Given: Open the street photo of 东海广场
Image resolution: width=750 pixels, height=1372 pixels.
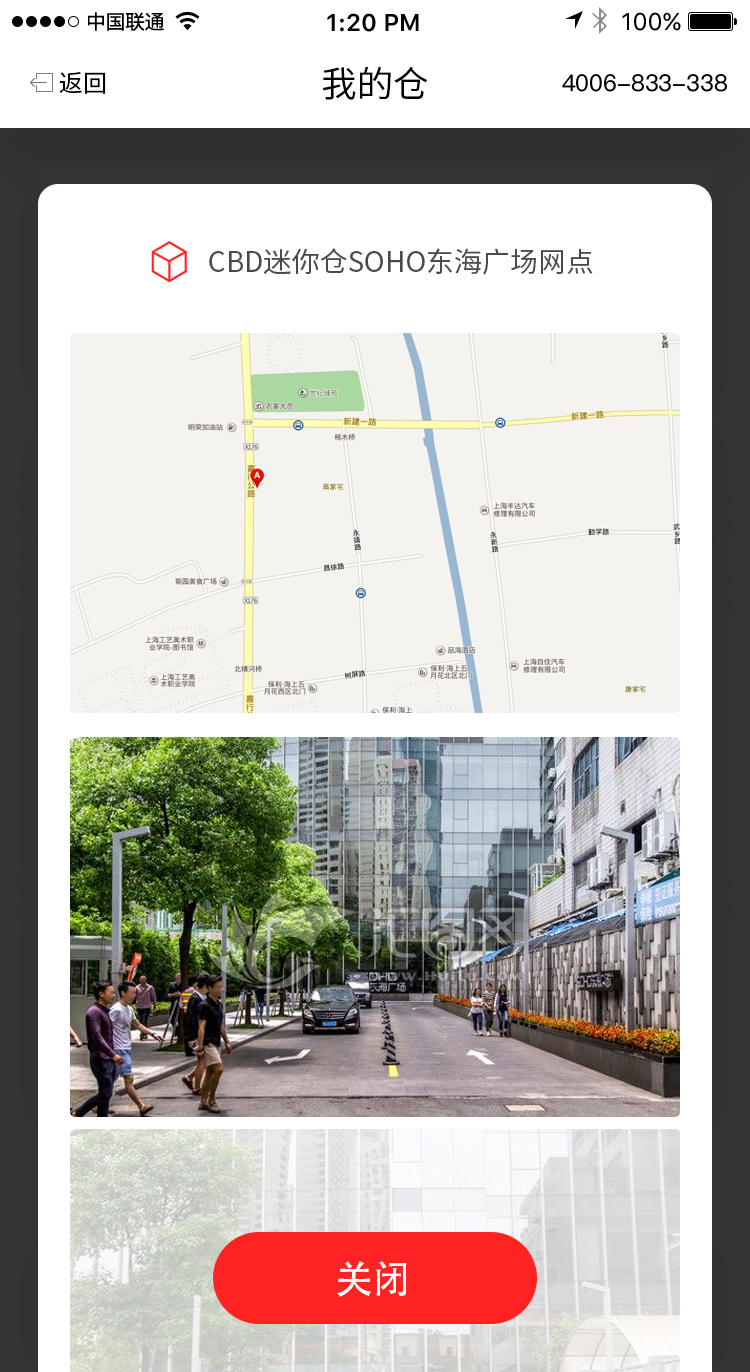Looking at the screenshot, I should (x=375, y=927).
